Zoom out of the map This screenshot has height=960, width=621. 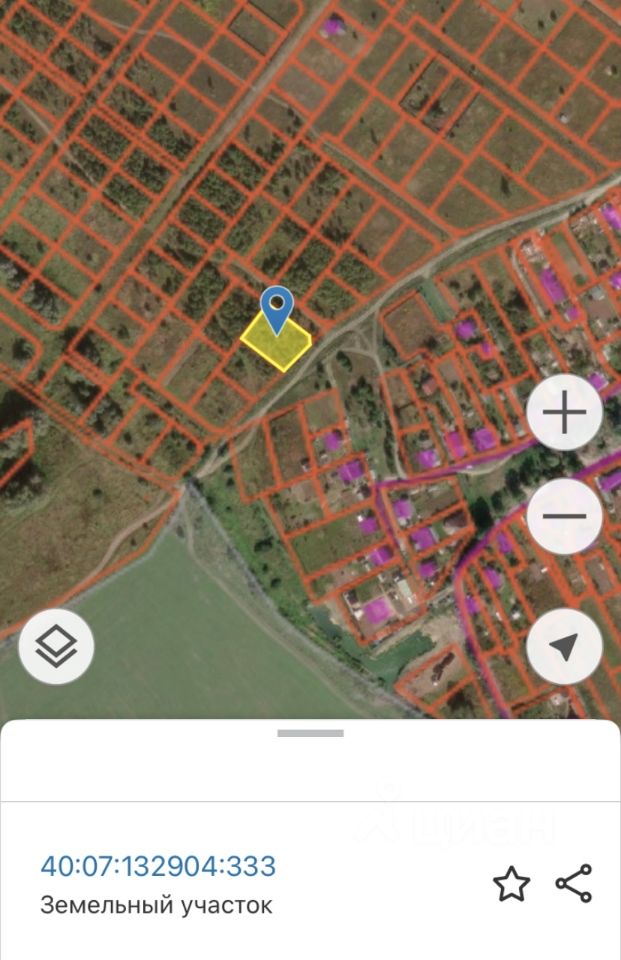(564, 516)
